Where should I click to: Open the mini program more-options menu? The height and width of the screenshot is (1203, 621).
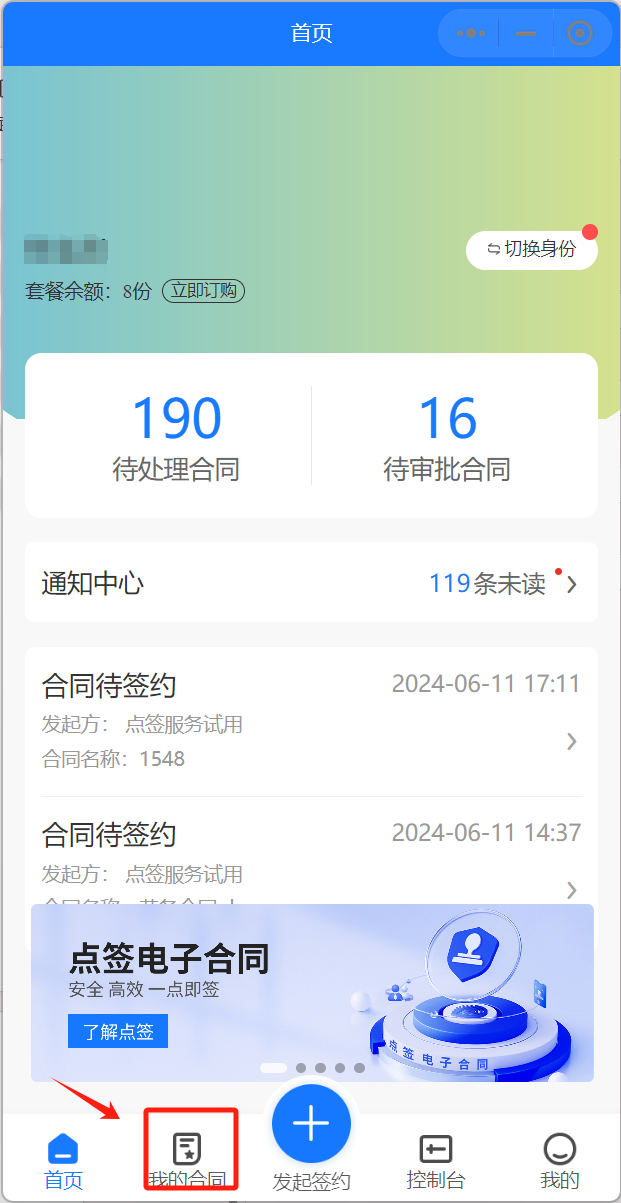471,33
